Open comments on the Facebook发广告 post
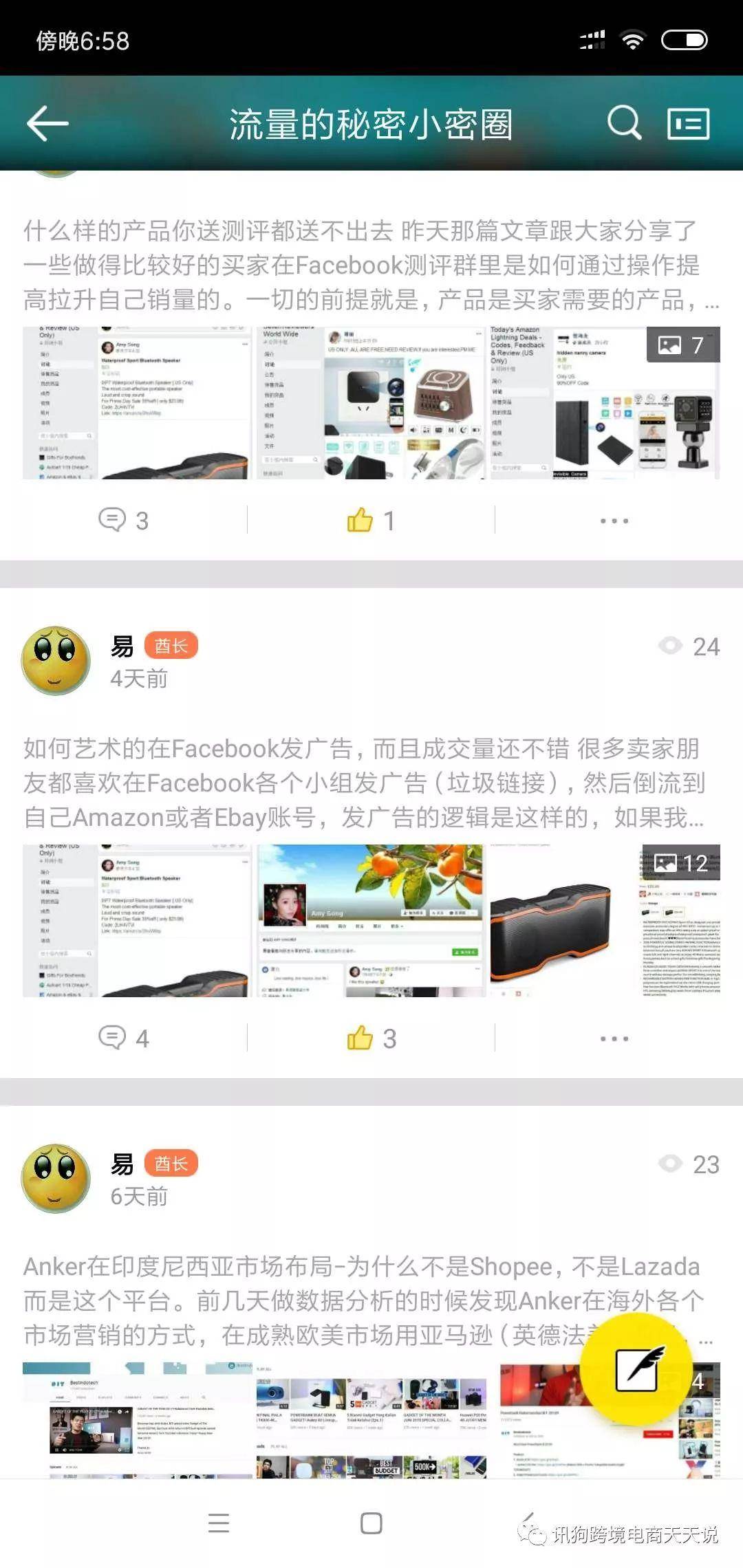 pos(124,1038)
